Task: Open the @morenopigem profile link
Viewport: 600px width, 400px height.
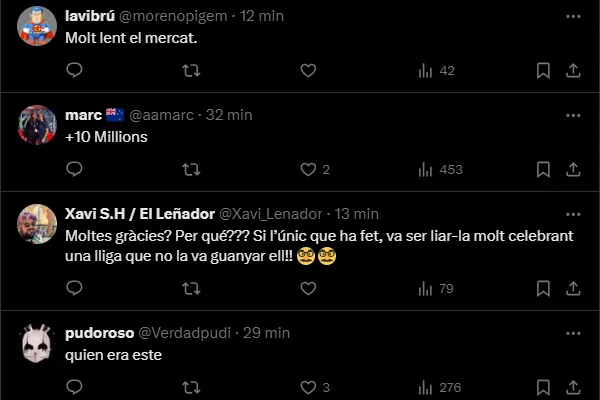Action: [x=176, y=16]
